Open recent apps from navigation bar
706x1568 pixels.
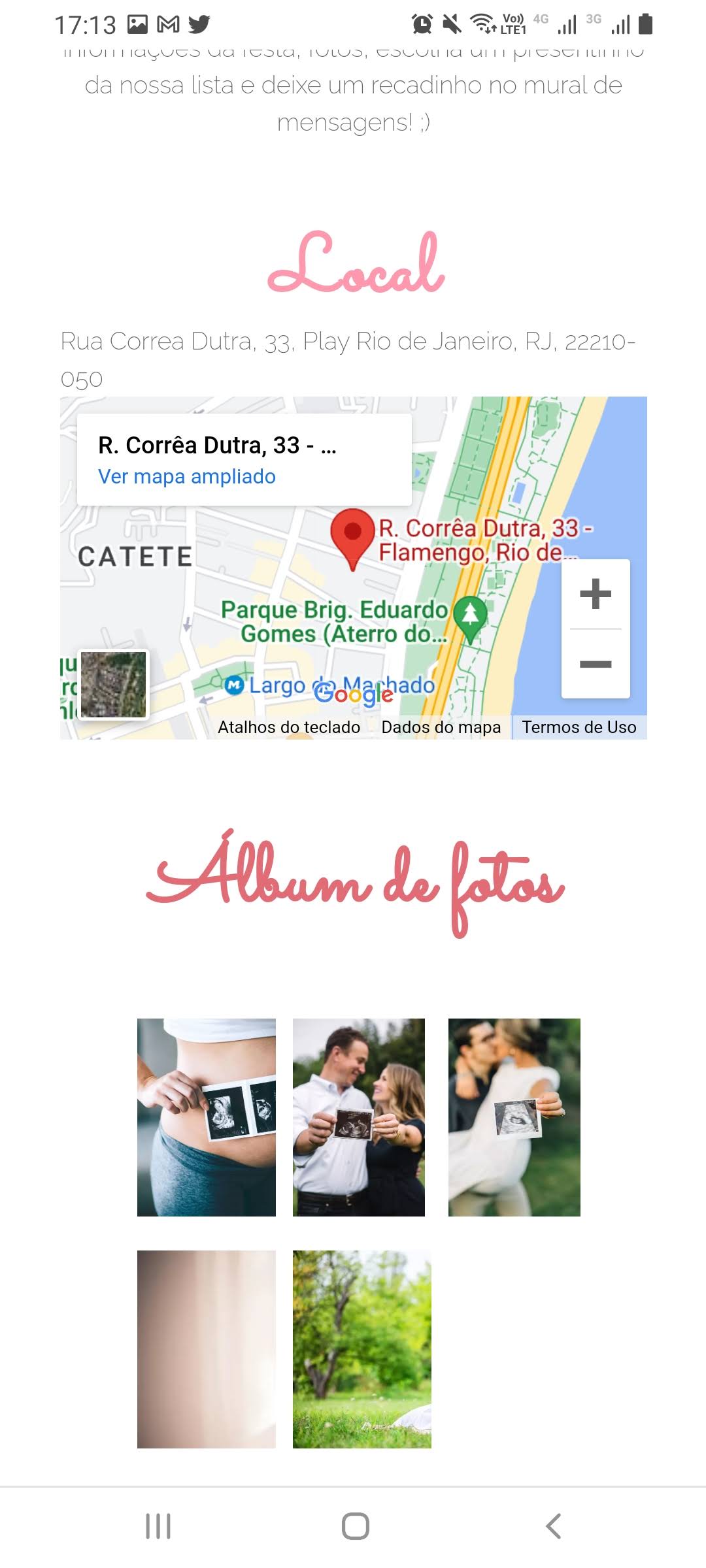click(x=158, y=1526)
